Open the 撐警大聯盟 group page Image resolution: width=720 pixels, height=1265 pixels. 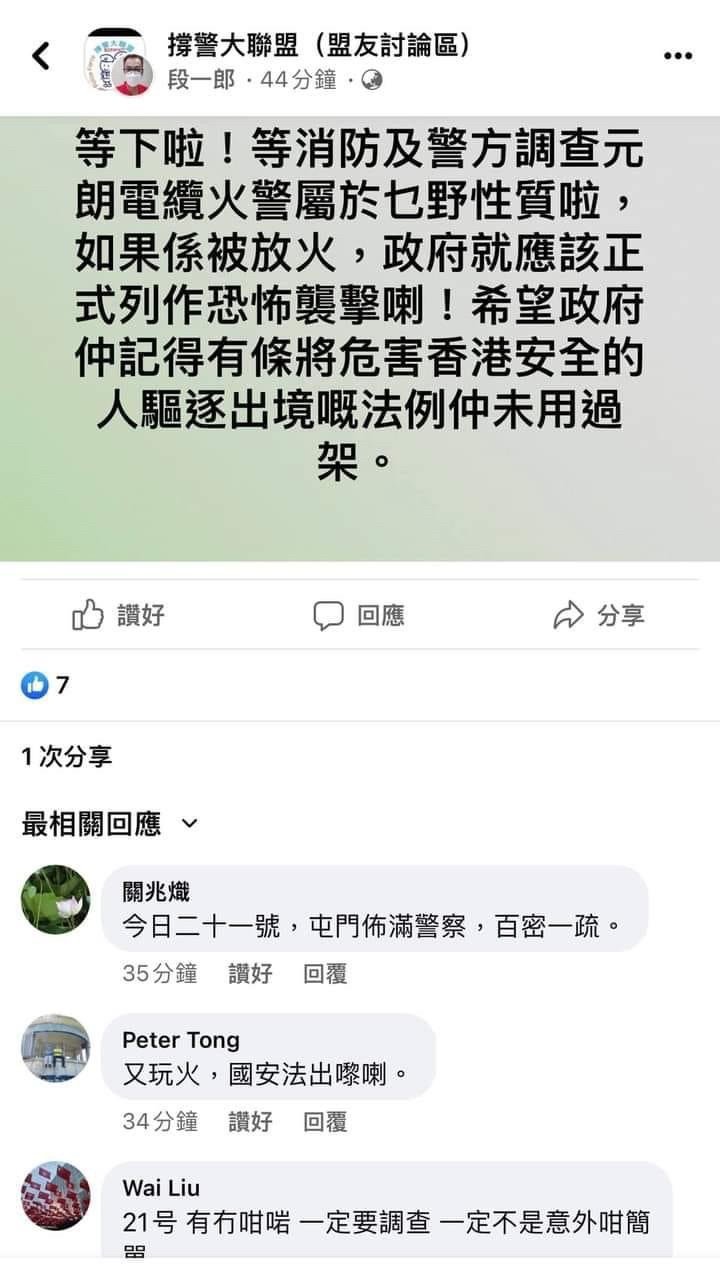tap(319, 45)
